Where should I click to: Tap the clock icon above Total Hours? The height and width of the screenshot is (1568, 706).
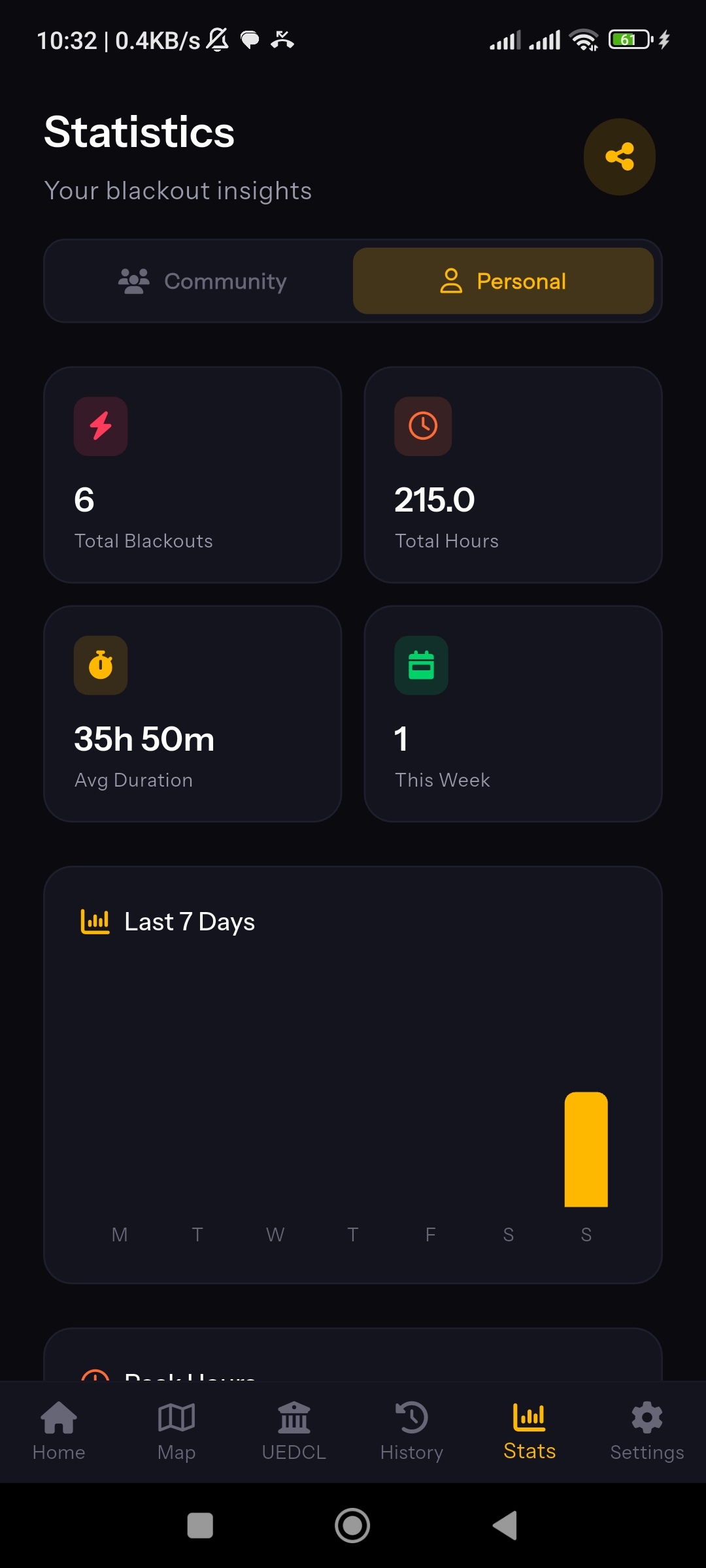pyautogui.click(x=423, y=426)
